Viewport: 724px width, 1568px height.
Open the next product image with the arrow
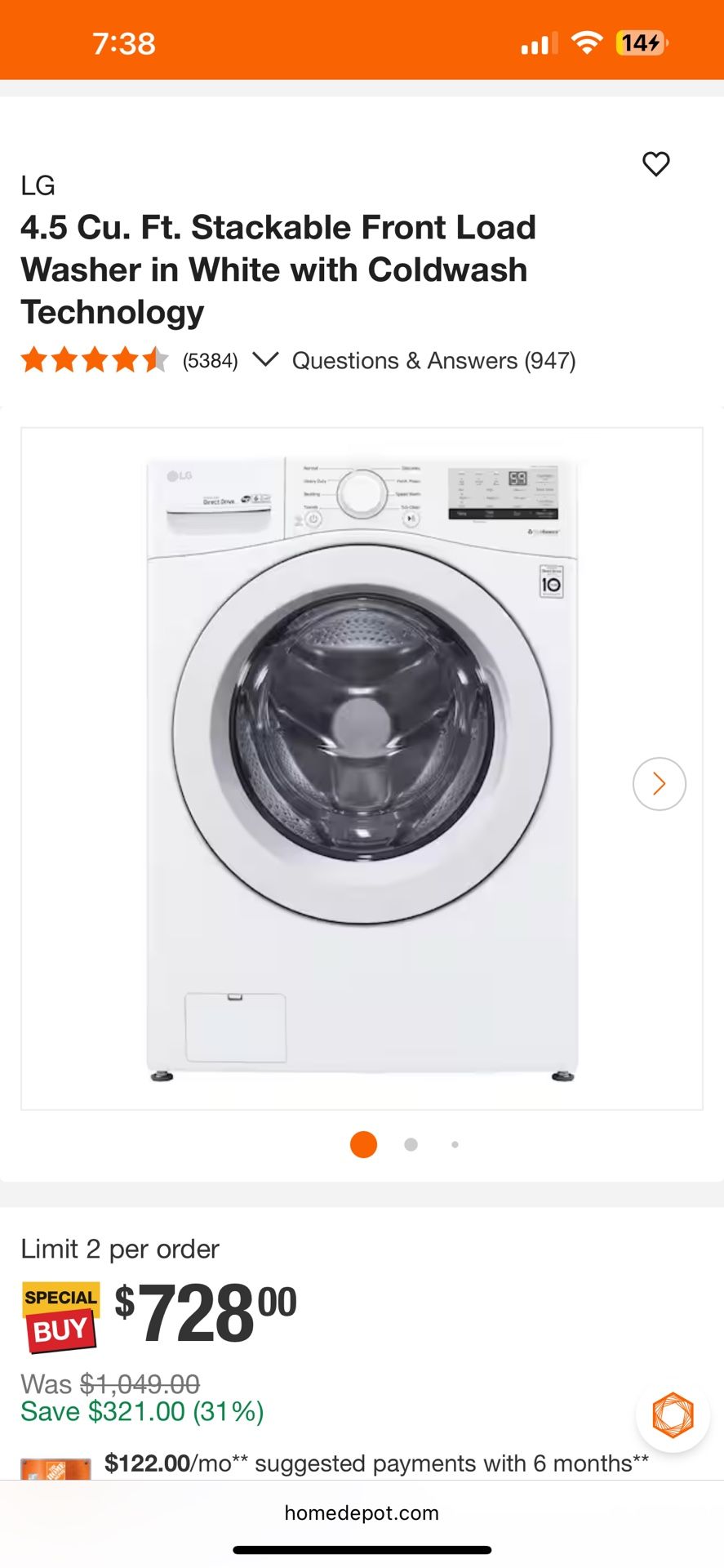pos(659,783)
